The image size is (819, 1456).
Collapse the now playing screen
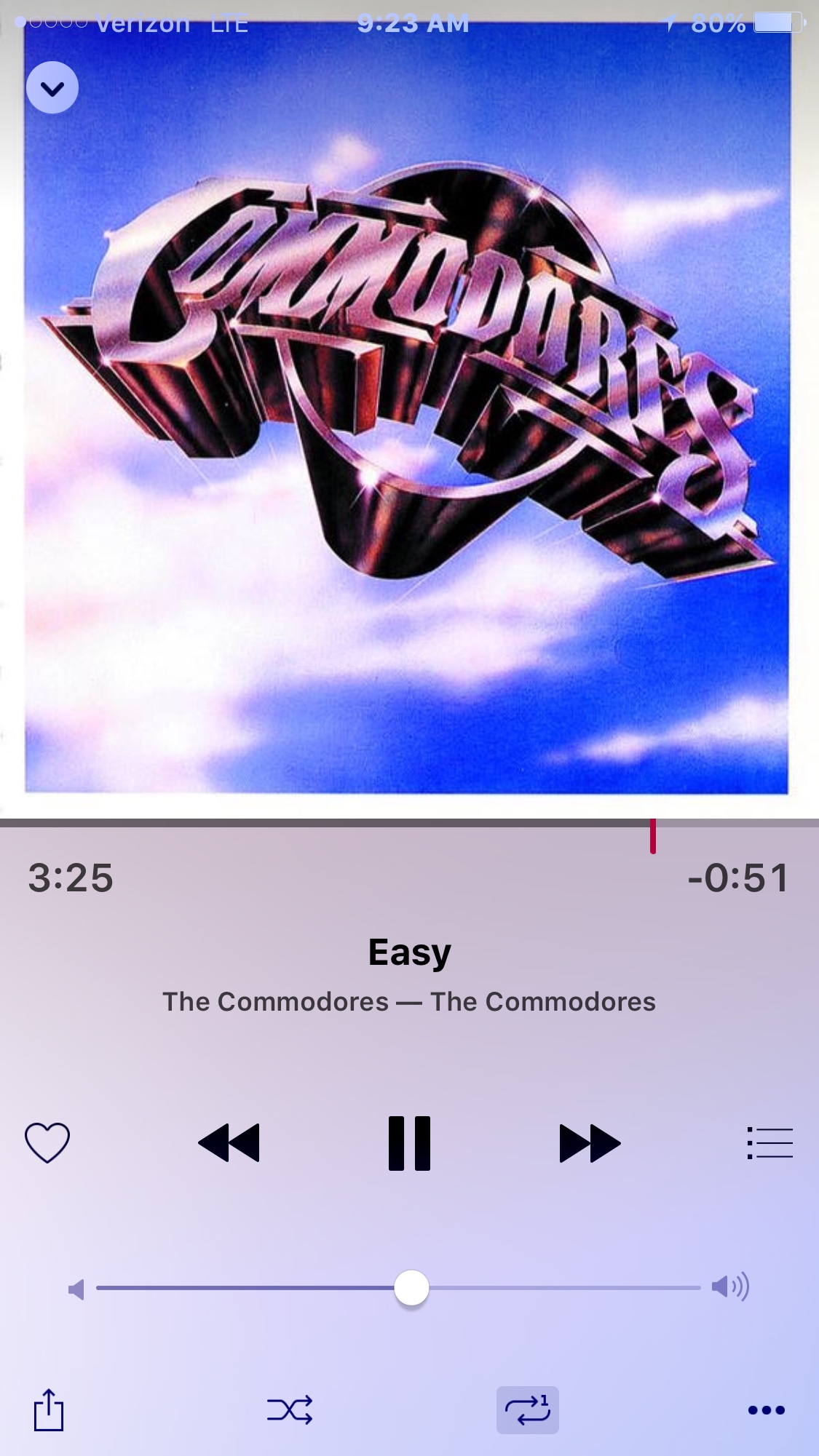[52, 88]
